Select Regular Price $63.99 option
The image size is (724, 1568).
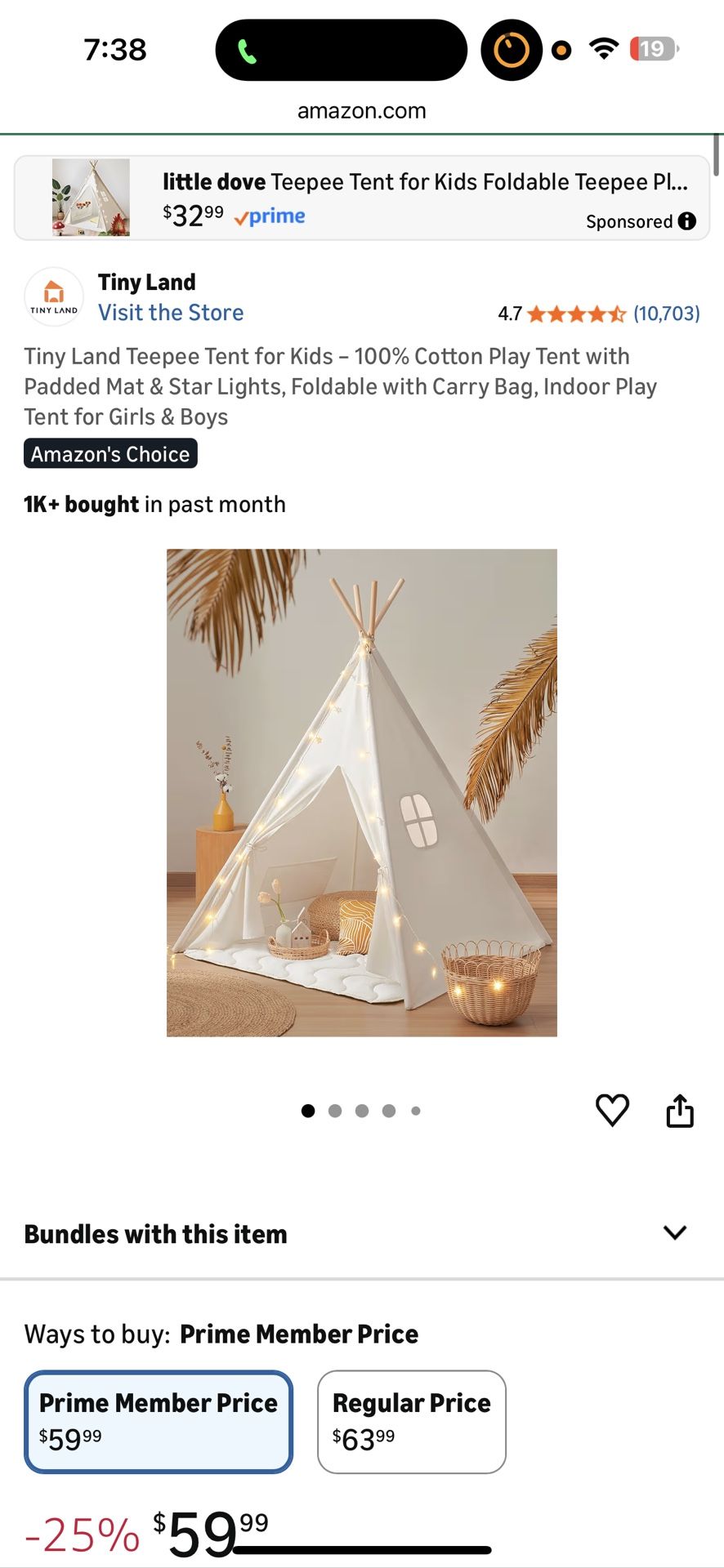(x=412, y=1422)
